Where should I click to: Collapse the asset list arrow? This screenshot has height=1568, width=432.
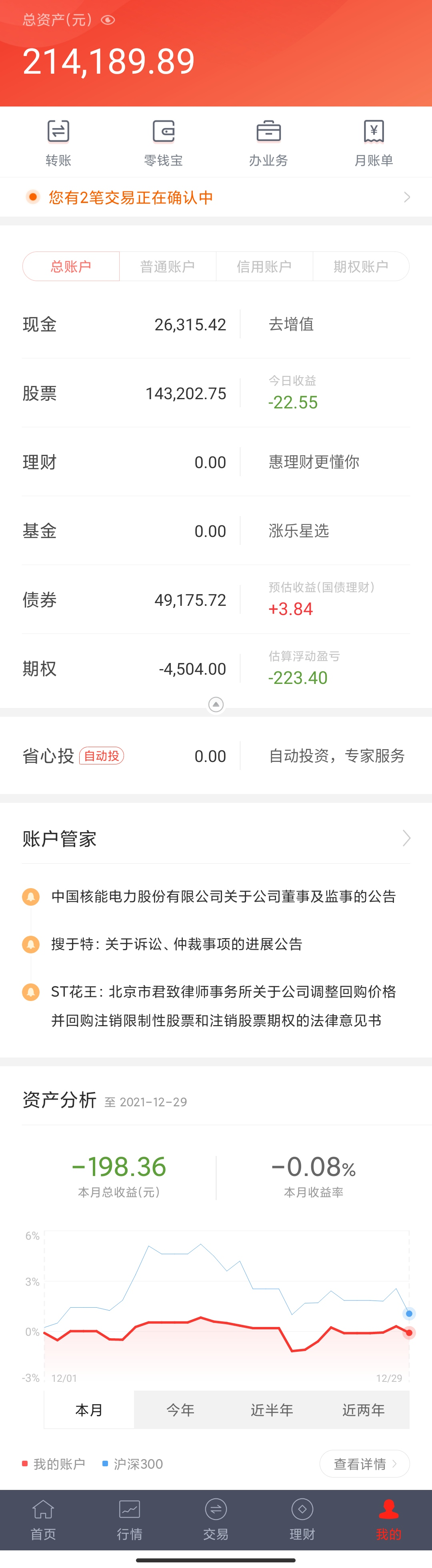216,704
